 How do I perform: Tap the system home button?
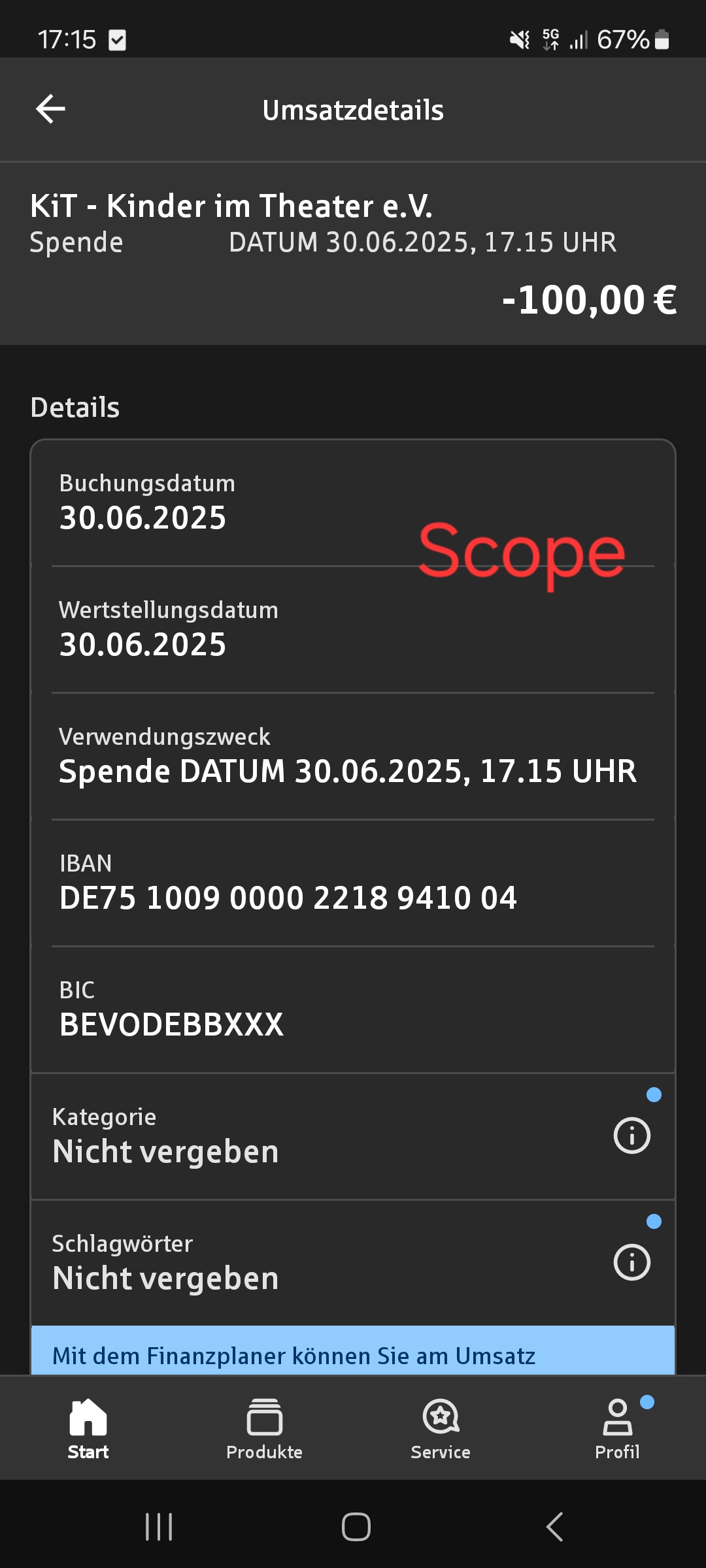356,1527
